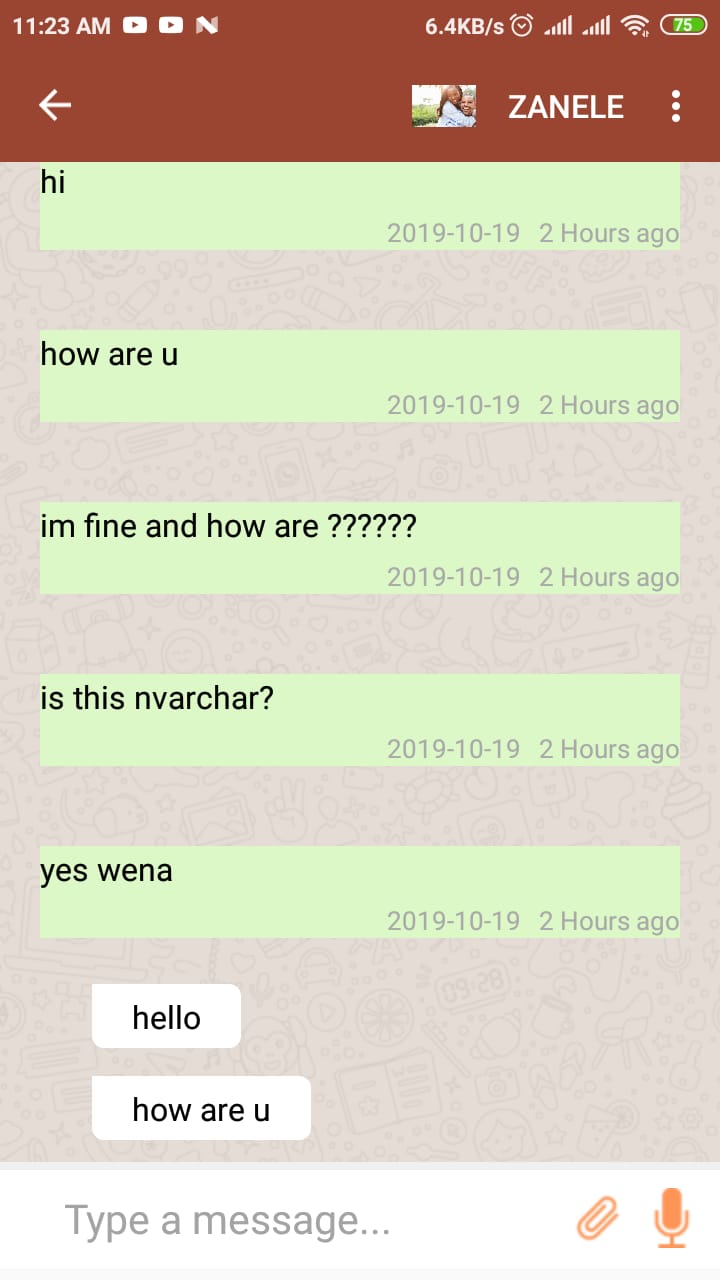Go back using the arrow icon

[x=55, y=106]
